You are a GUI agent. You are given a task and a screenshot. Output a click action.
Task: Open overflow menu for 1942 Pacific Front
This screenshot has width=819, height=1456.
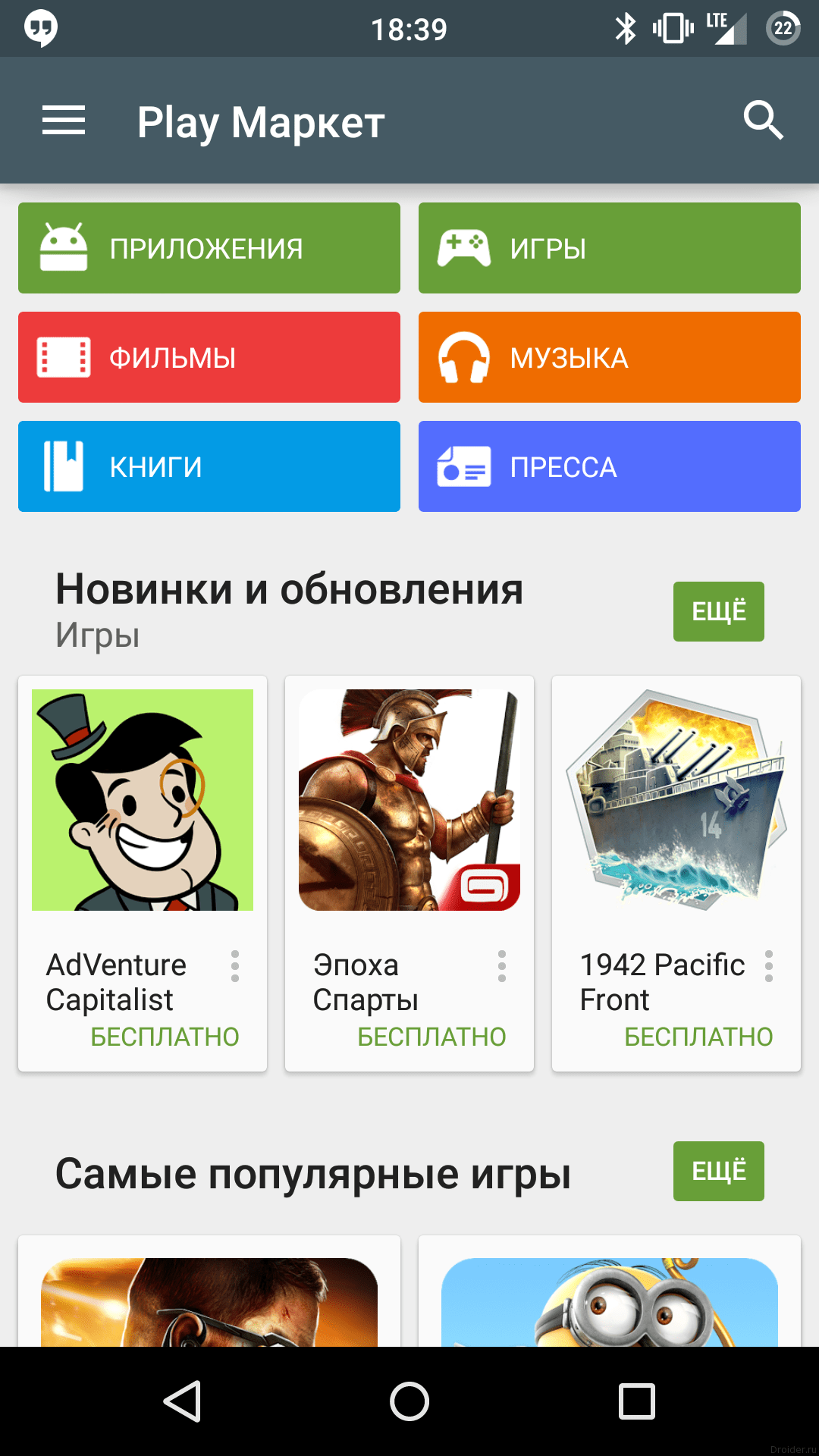pyautogui.click(x=769, y=966)
